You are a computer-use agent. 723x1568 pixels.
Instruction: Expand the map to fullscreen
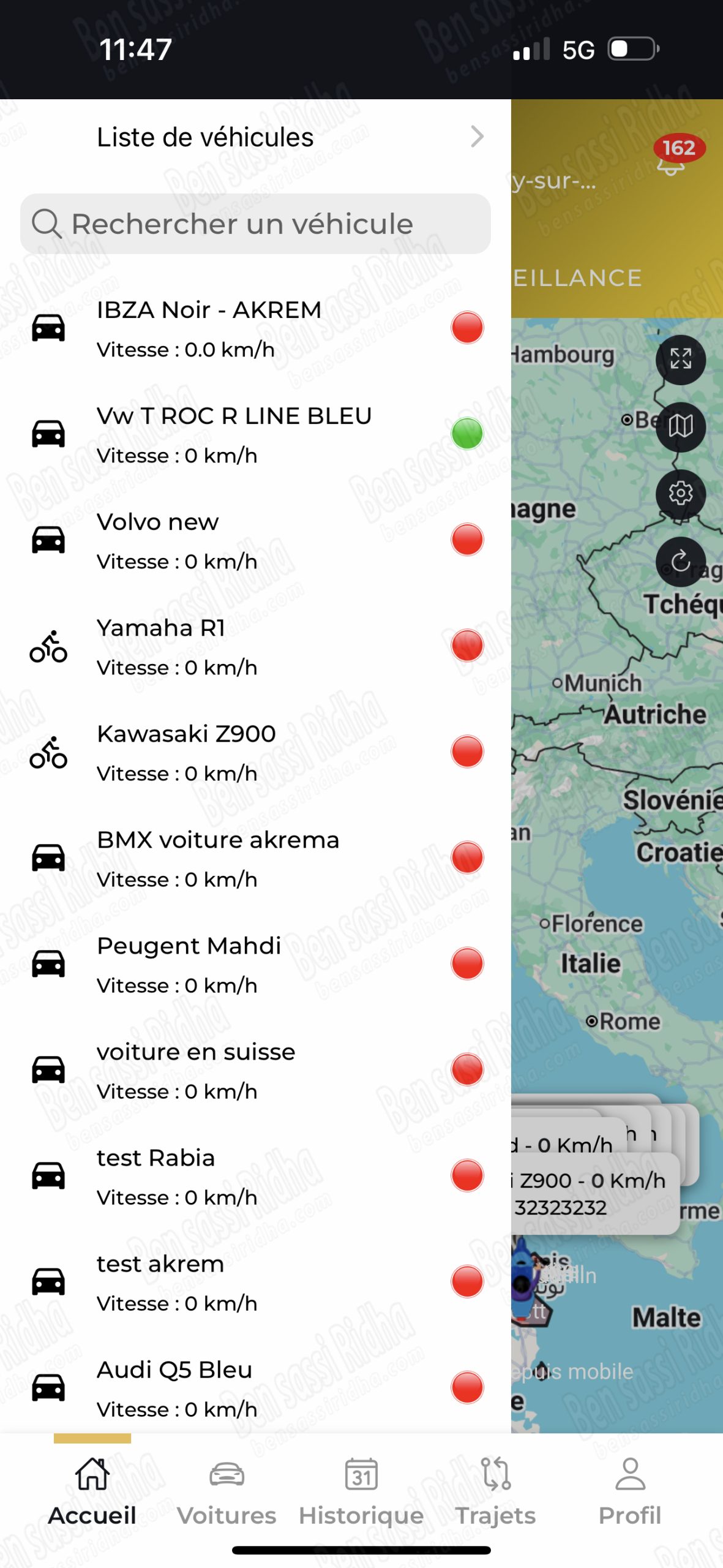coord(680,360)
